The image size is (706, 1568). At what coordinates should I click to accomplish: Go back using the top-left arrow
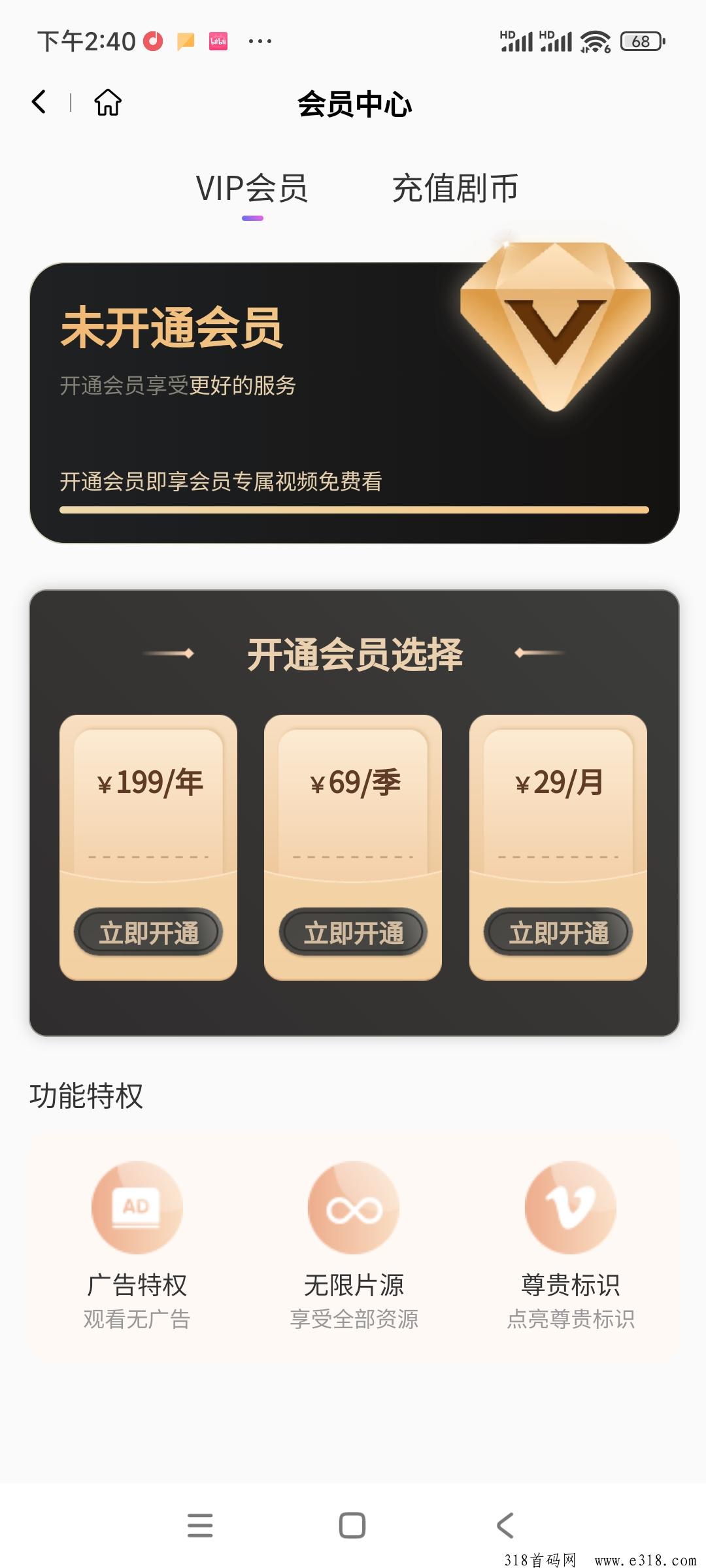point(39,103)
